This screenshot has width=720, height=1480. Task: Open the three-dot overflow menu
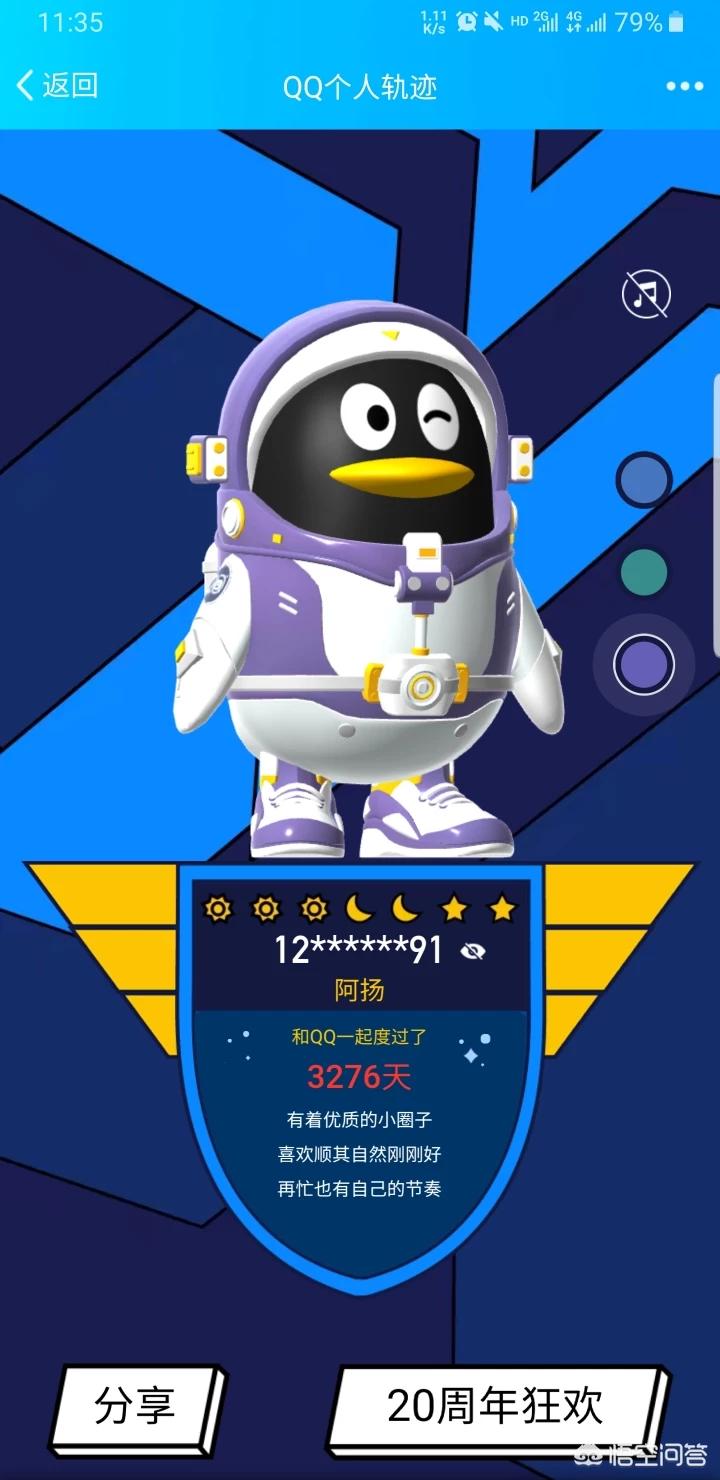click(x=684, y=87)
